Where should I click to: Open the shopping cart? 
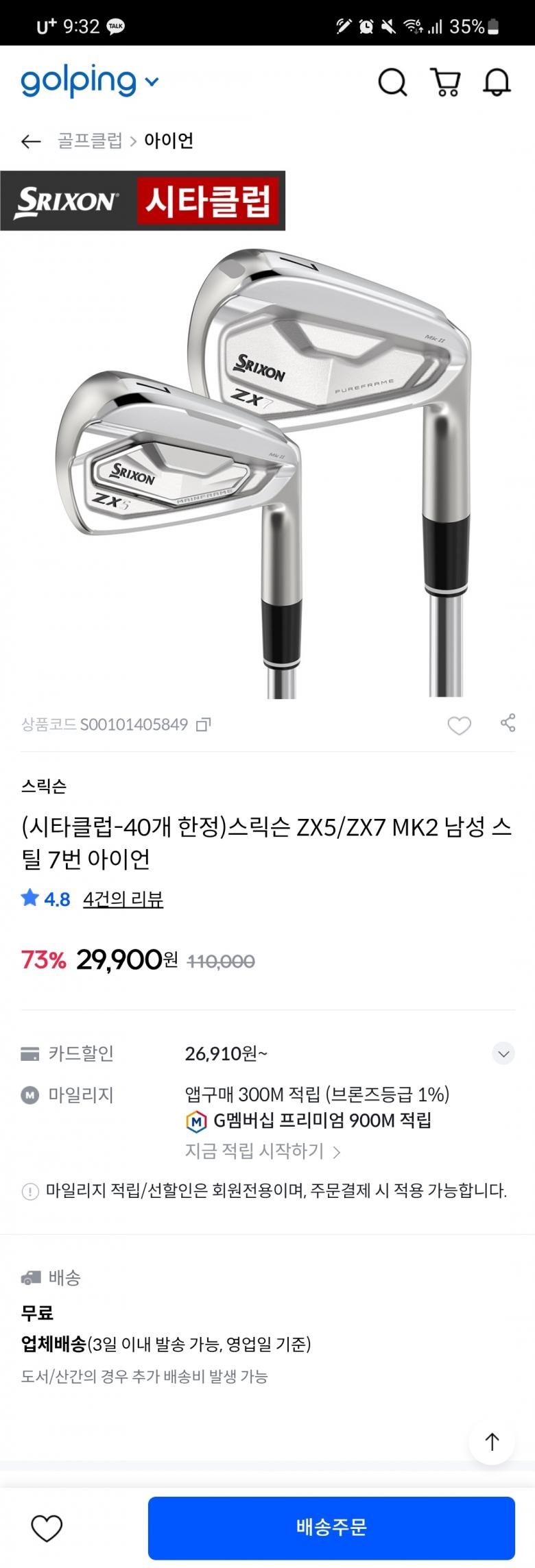tap(445, 82)
